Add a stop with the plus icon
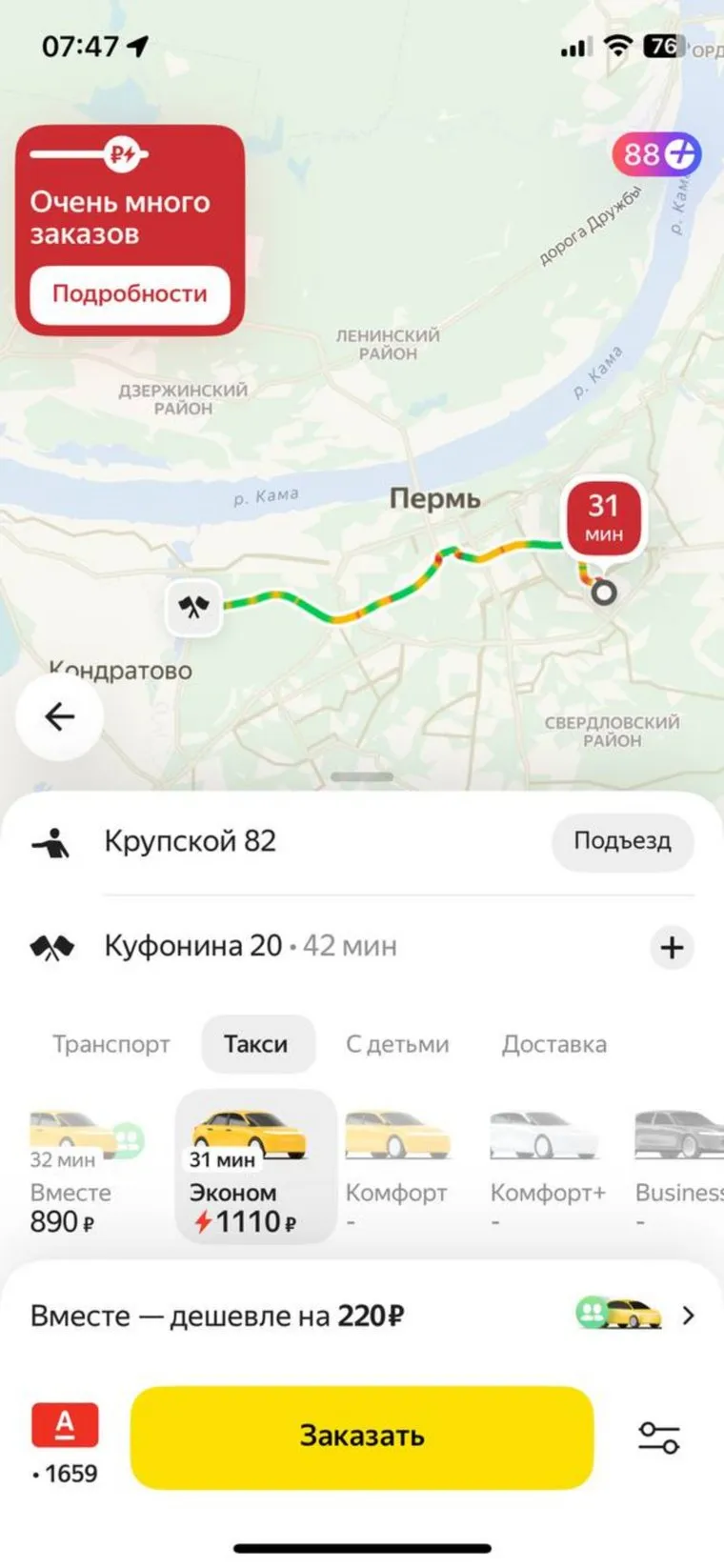The height and width of the screenshot is (1568, 724). click(x=672, y=948)
